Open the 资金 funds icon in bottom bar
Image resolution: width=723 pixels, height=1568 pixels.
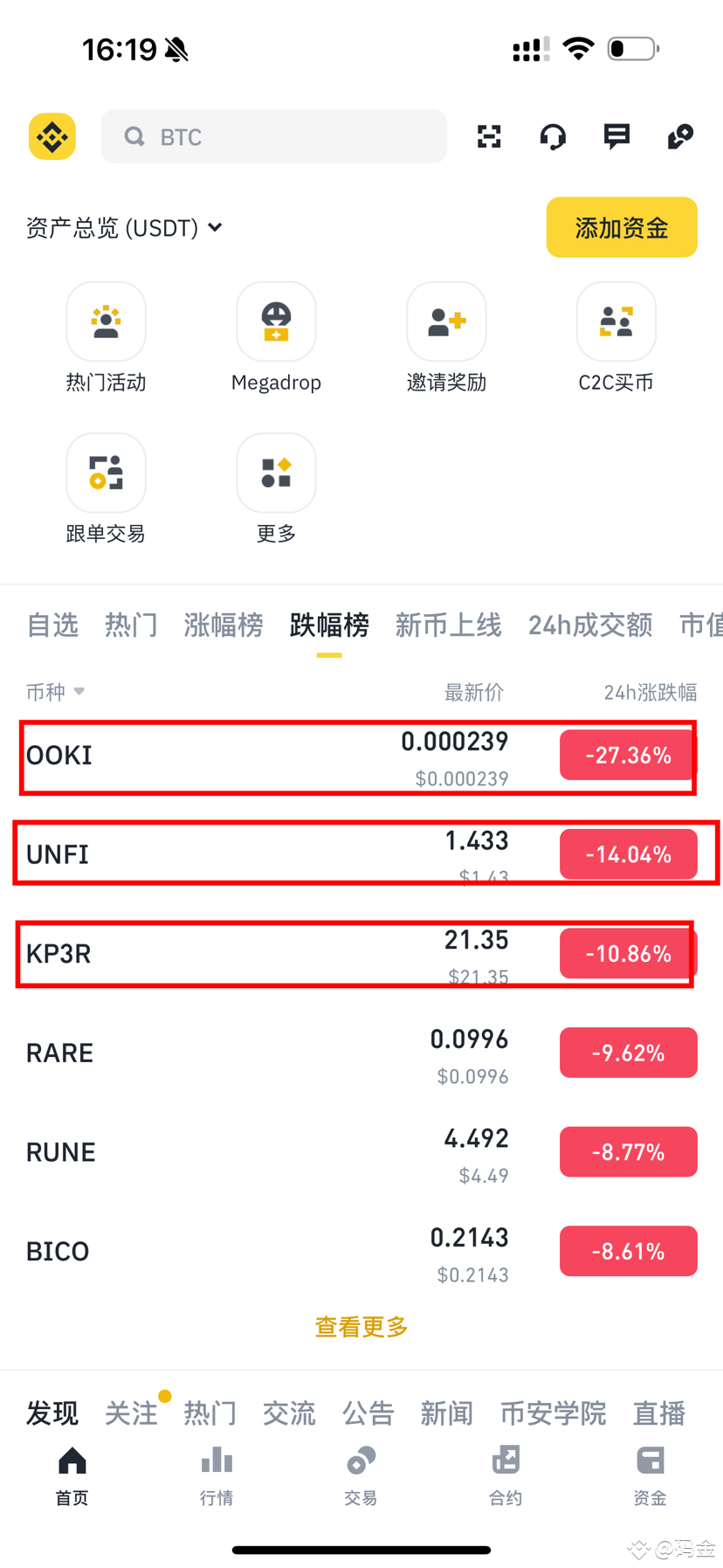(650, 1475)
